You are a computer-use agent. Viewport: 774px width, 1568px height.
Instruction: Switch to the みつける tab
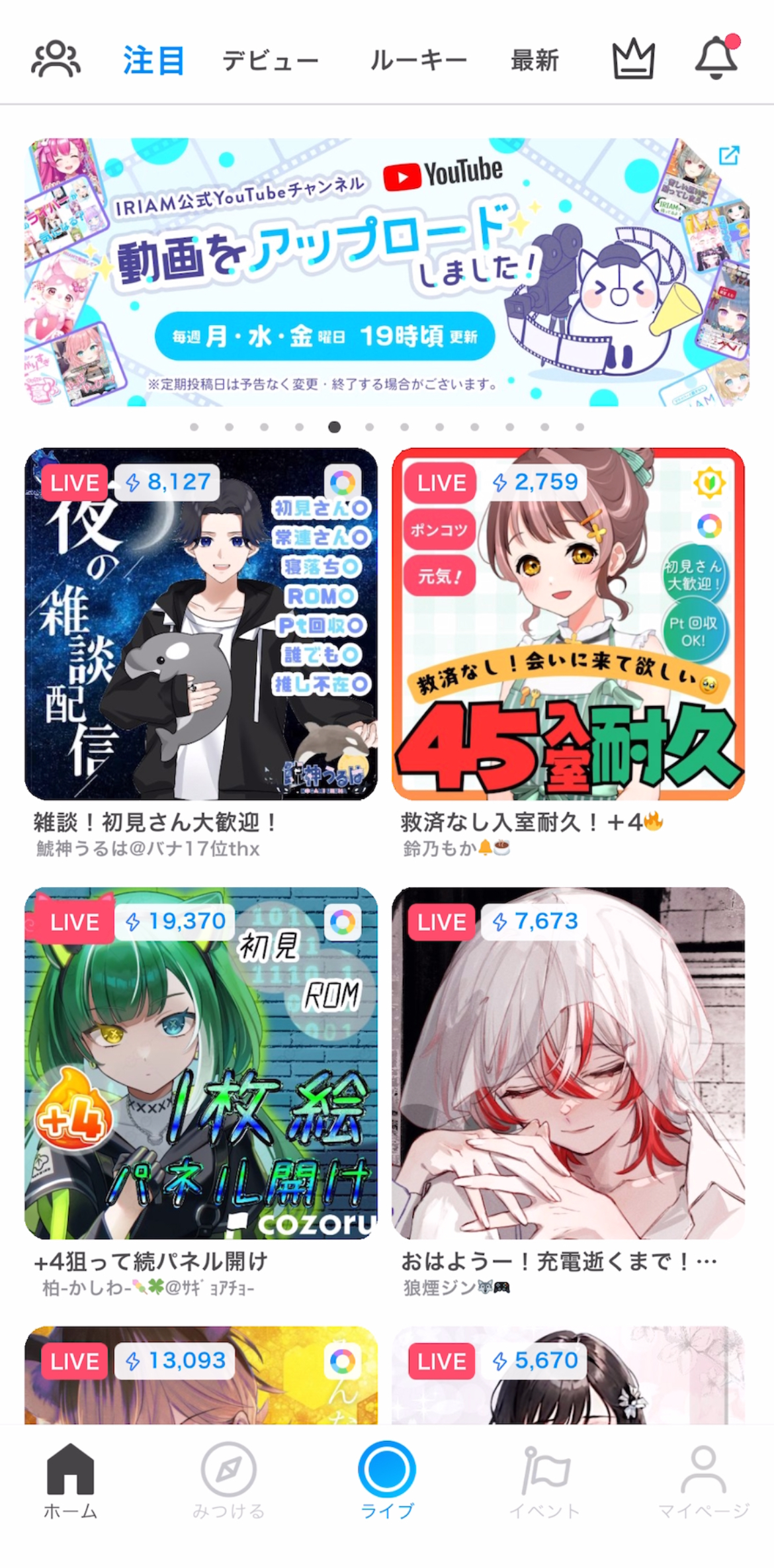[229, 1481]
